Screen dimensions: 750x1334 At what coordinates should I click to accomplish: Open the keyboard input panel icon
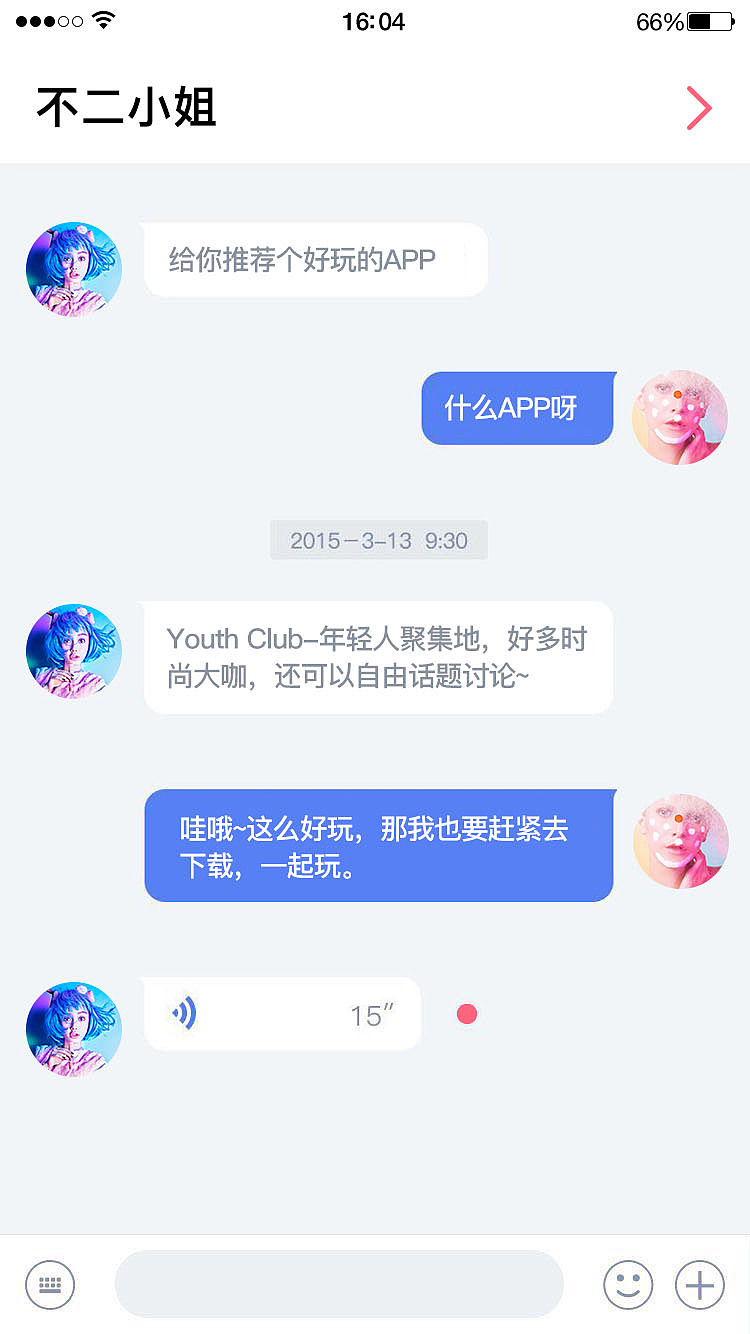(x=50, y=1284)
